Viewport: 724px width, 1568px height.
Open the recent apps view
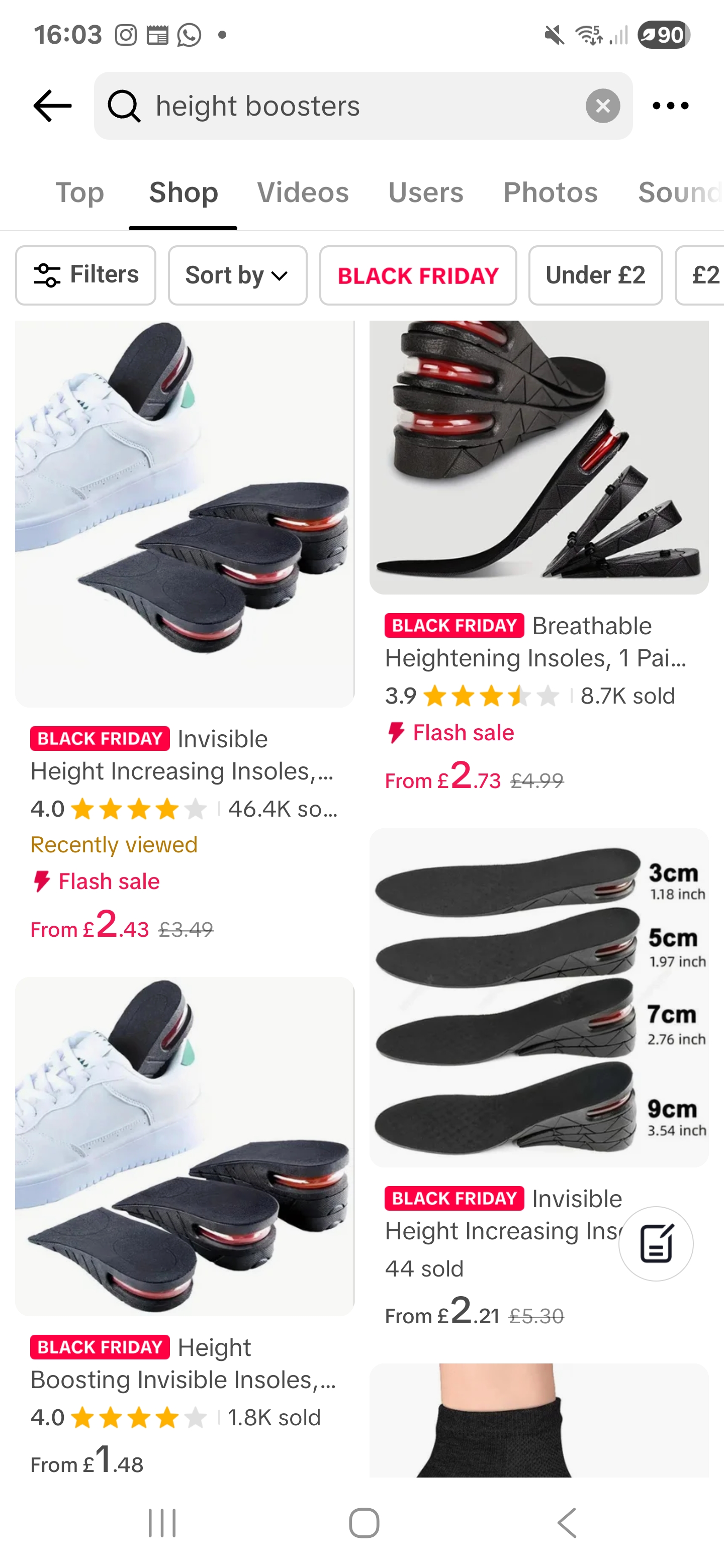[x=162, y=1523]
